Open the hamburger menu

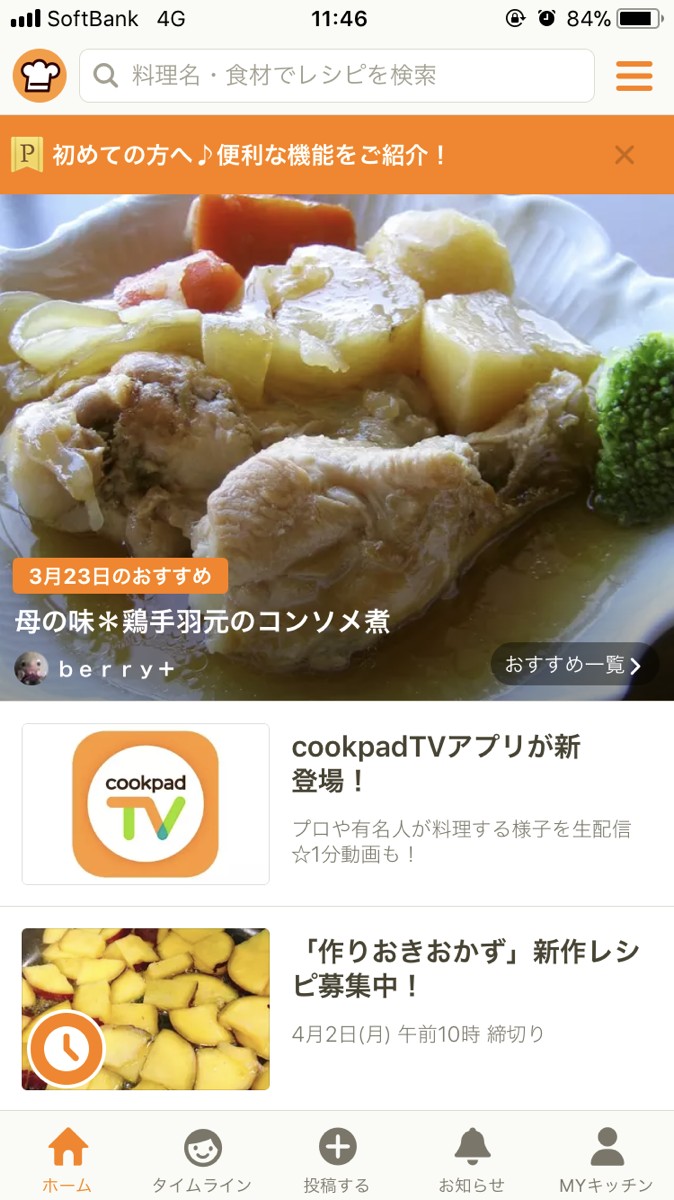tap(634, 76)
